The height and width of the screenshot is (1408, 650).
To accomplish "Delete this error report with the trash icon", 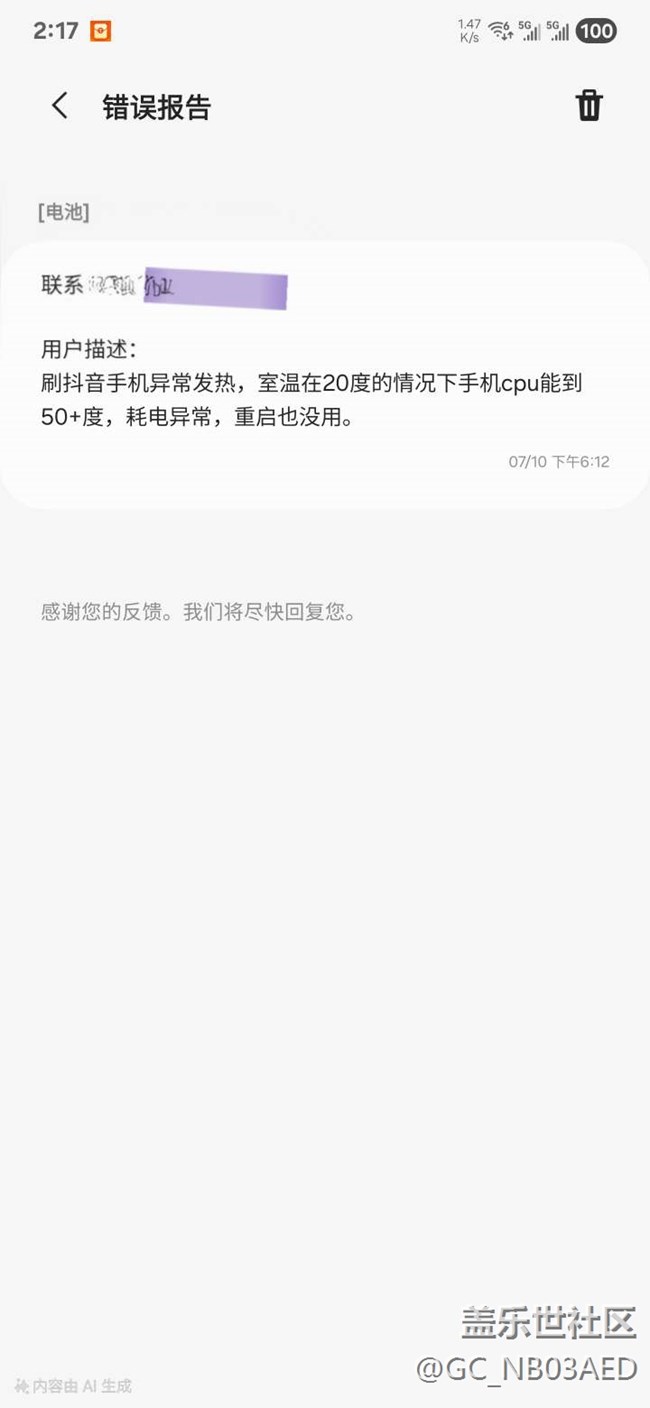I will (589, 105).
